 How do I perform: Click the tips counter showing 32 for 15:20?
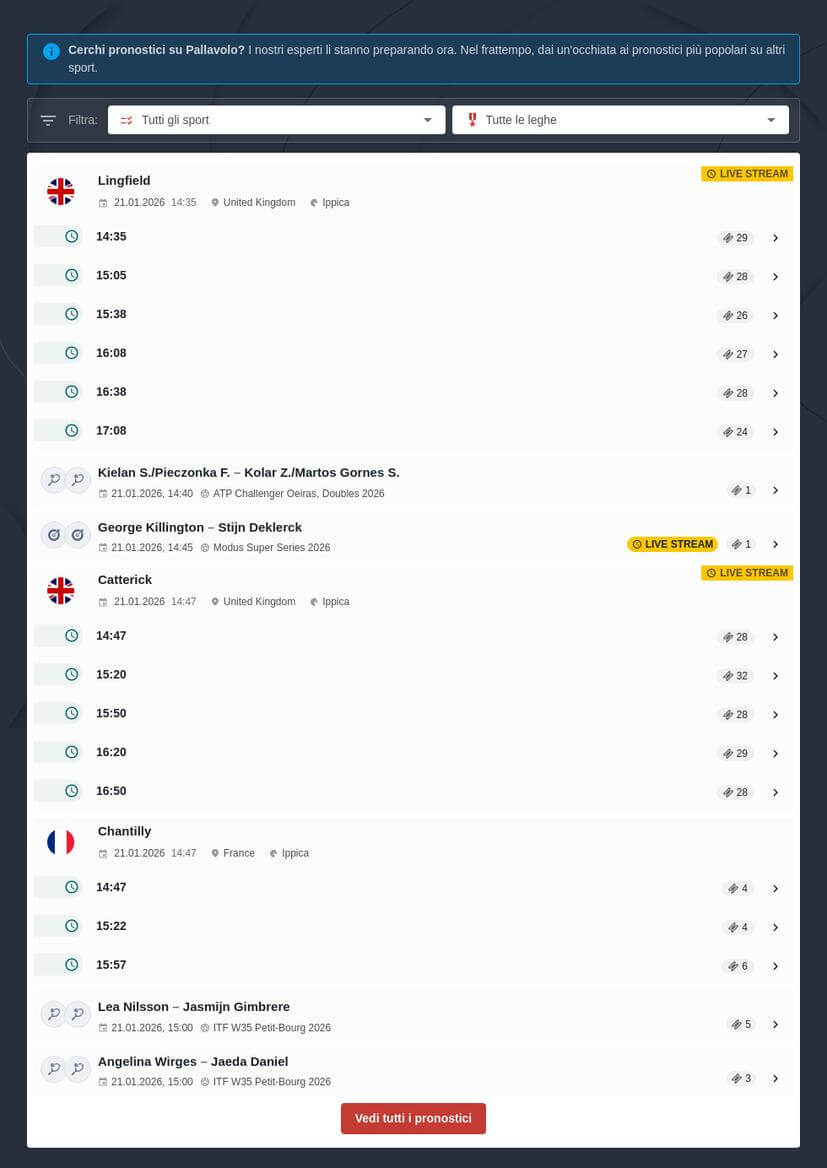click(735, 676)
